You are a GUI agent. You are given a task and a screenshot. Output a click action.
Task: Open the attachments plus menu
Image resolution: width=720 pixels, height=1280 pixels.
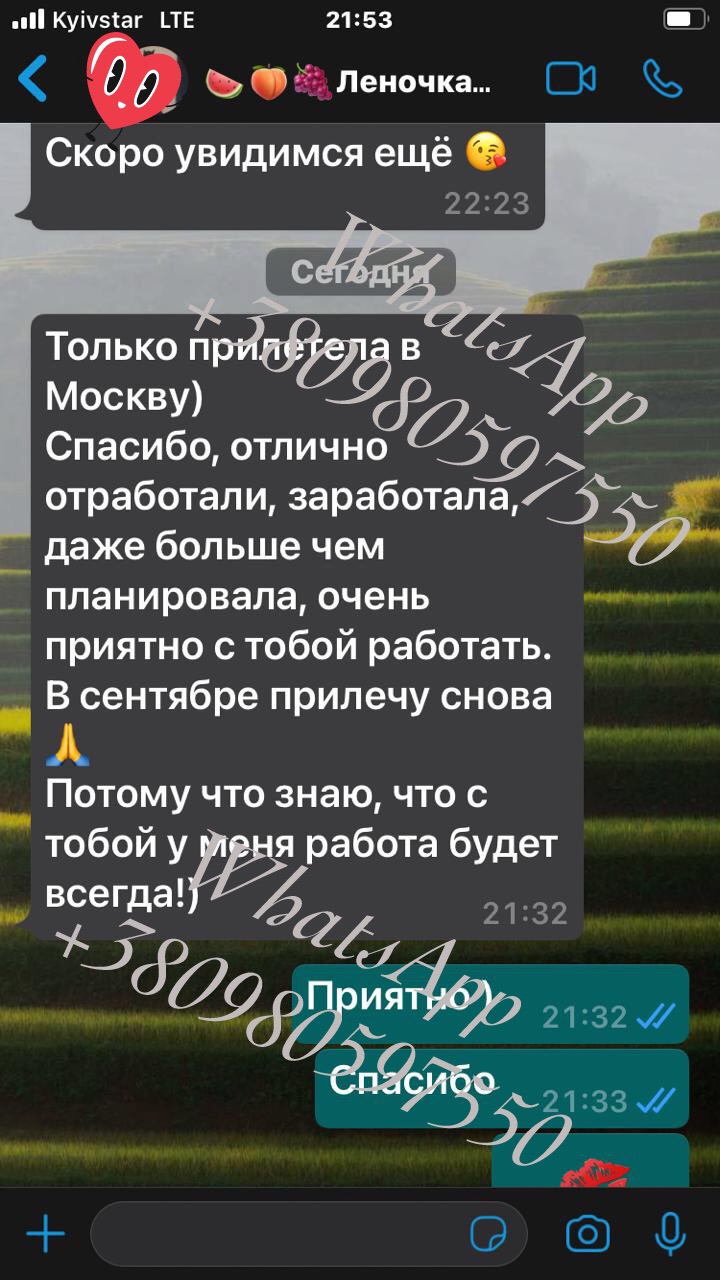pyautogui.click(x=45, y=1234)
